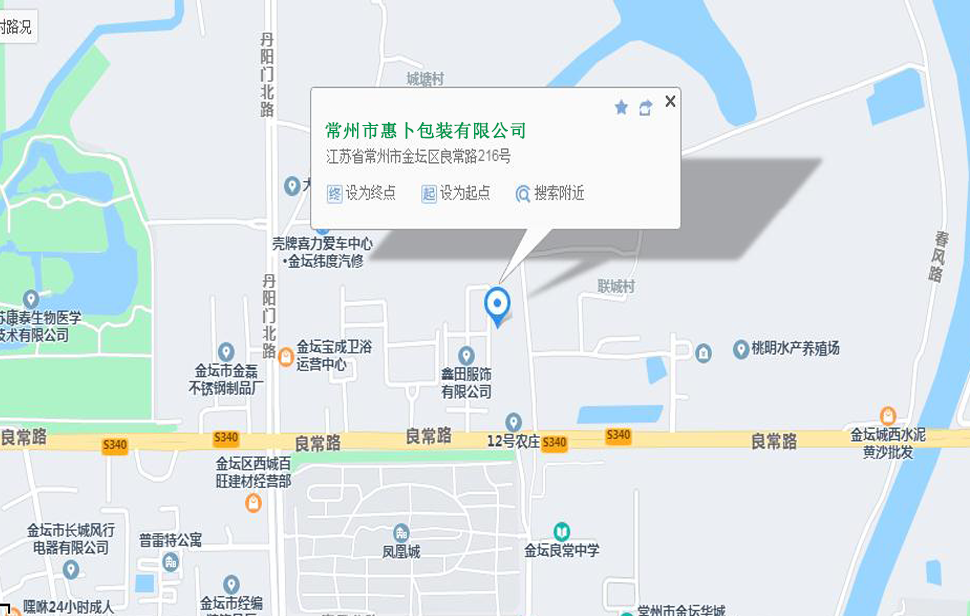The width and height of the screenshot is (970, 616).
Task: Share this location
Action: click(646, 107)
